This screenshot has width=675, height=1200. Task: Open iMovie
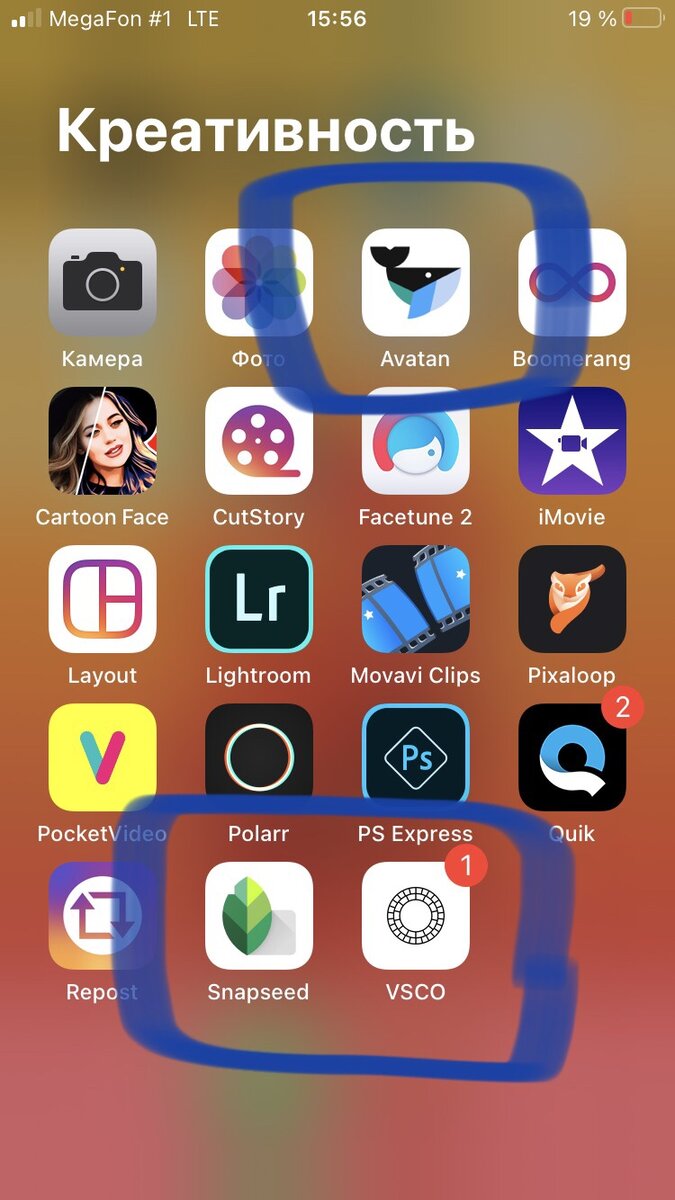572,441
